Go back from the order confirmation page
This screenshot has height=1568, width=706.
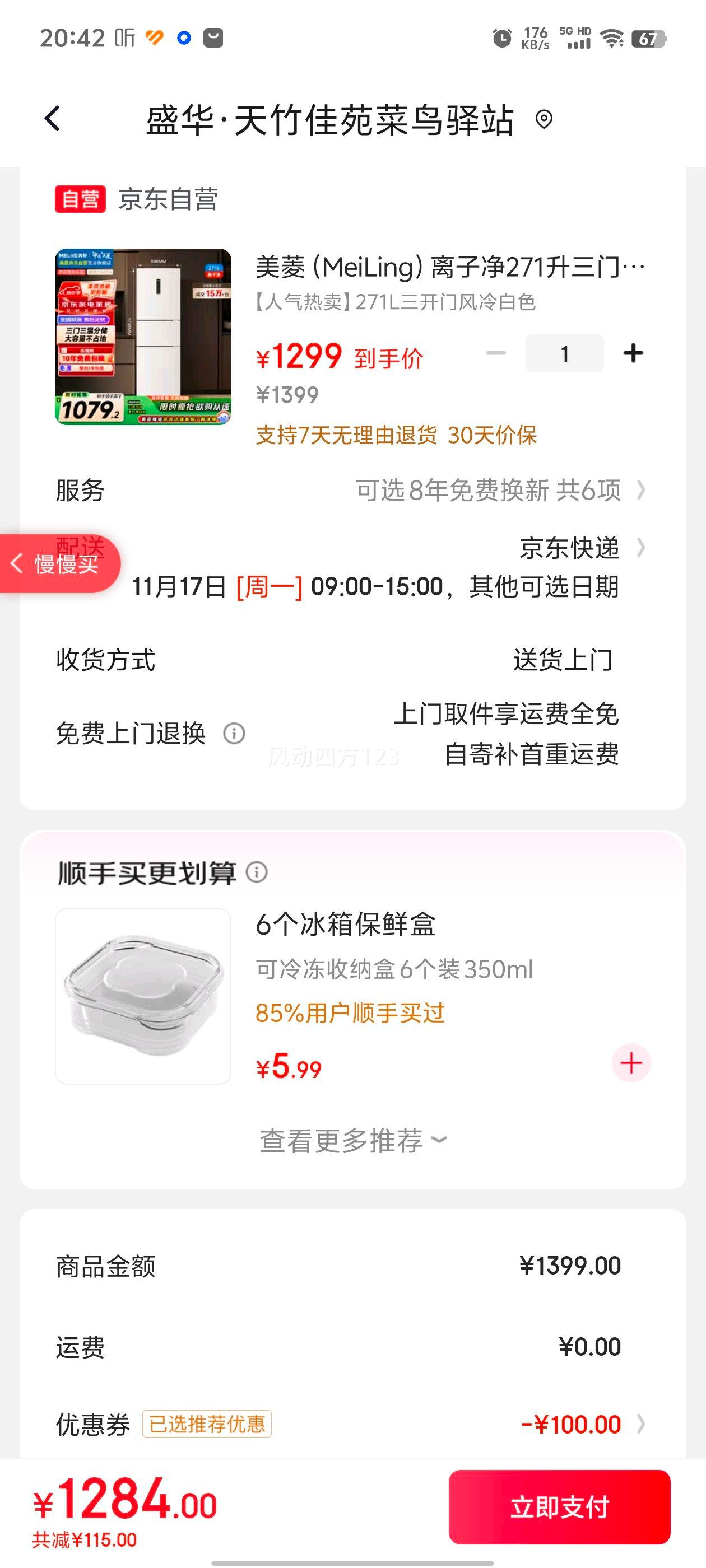tap(53, 119)
